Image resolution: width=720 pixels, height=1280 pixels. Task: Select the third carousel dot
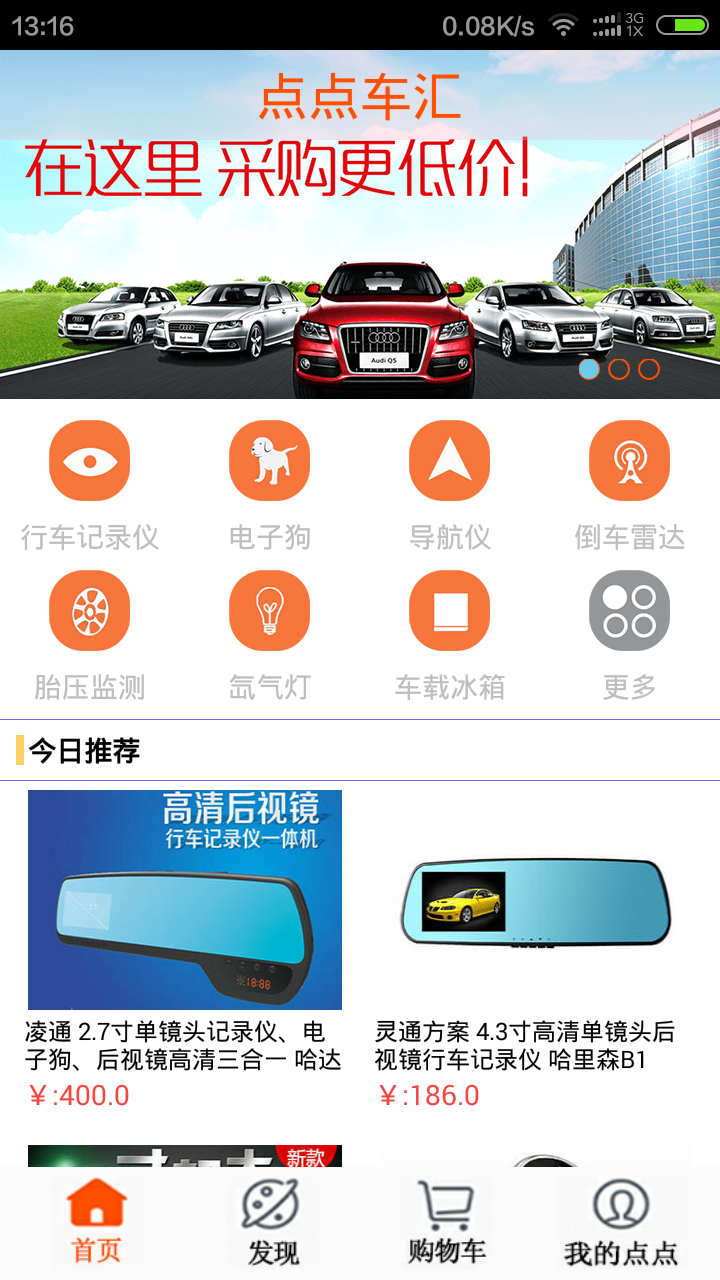click(x=649, y=369)
